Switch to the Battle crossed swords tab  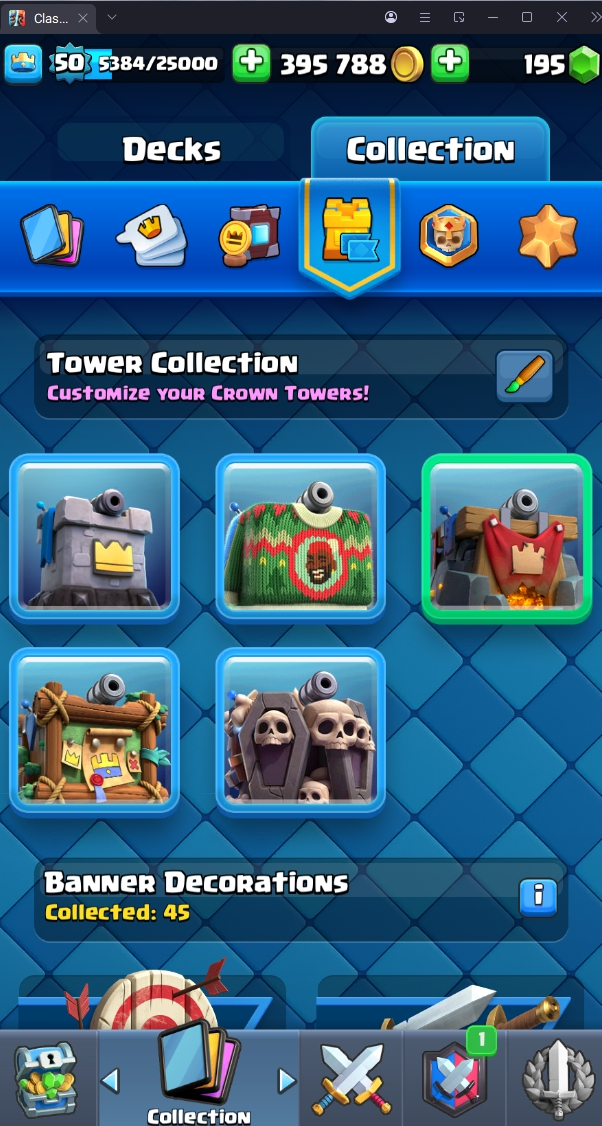(x=349, y=1078)
